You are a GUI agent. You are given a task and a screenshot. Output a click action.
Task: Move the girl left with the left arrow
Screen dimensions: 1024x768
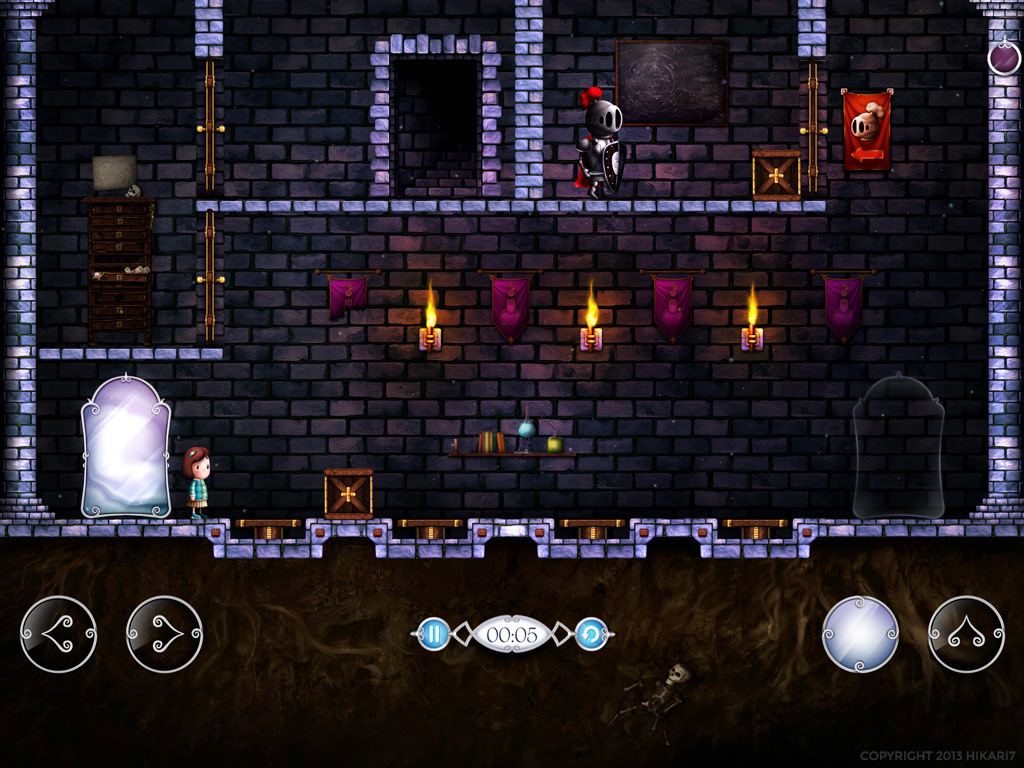pyautogui.click(x=58, y=634)
